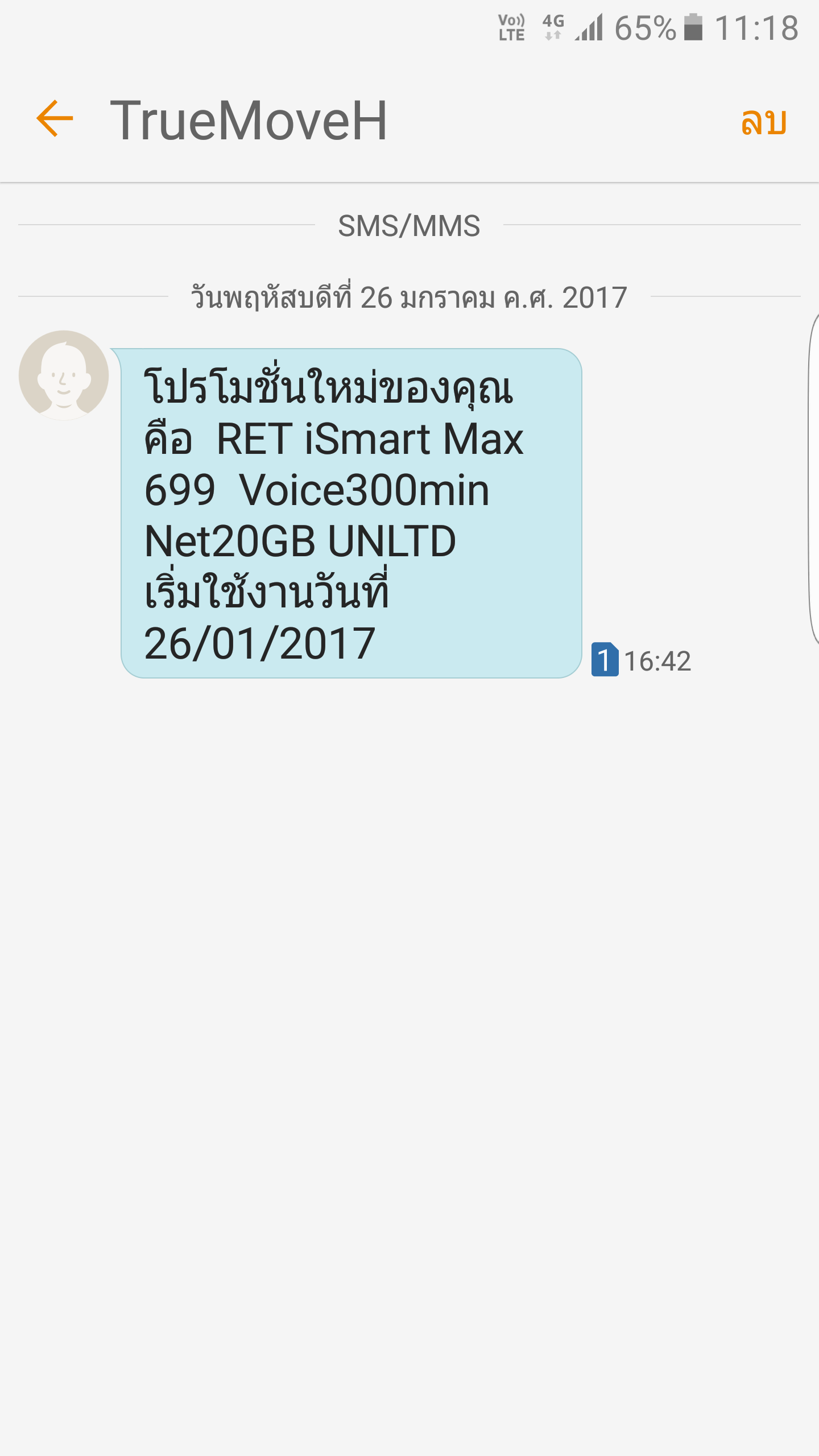Go back with the orange arrow
Image resolution: width=819 pixels, height=1456 pixels.
click(55, 118)
